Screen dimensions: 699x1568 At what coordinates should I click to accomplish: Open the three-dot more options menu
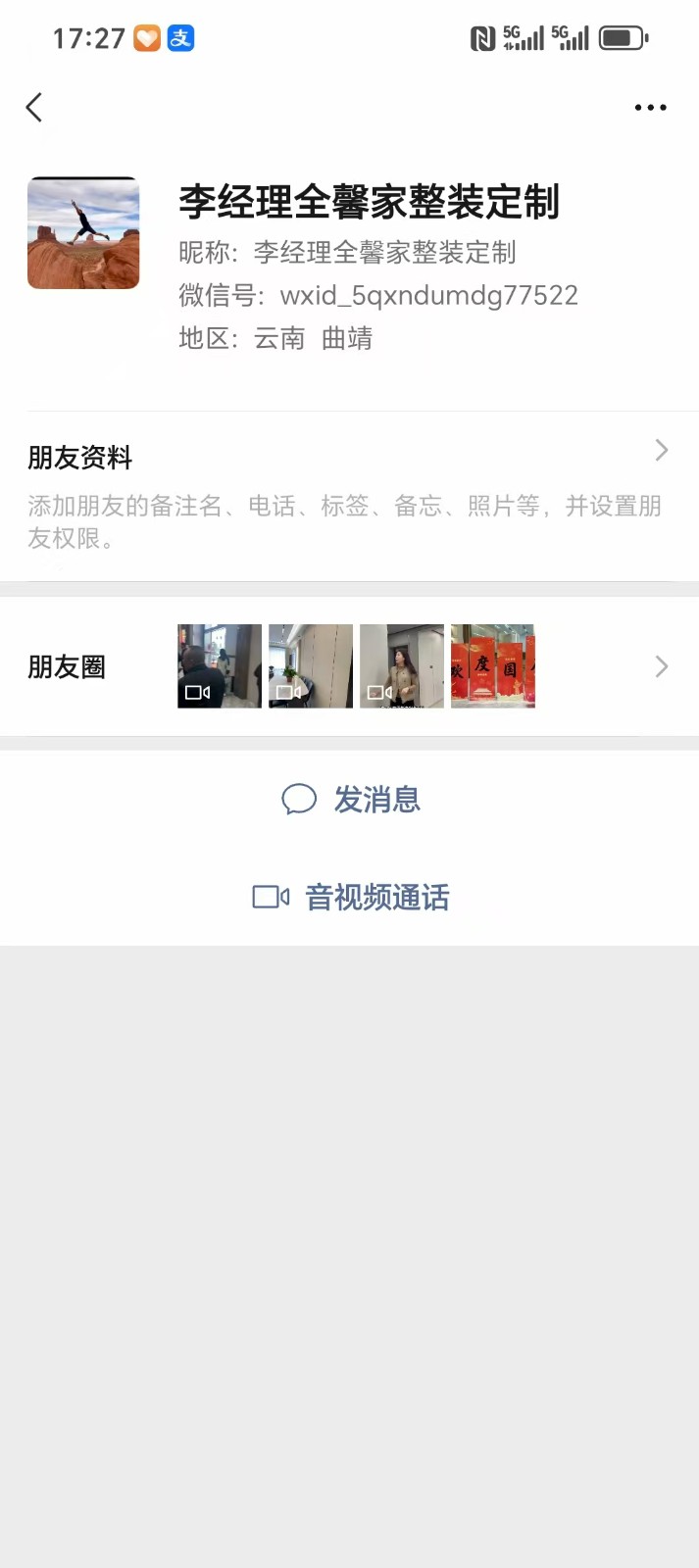650,108
